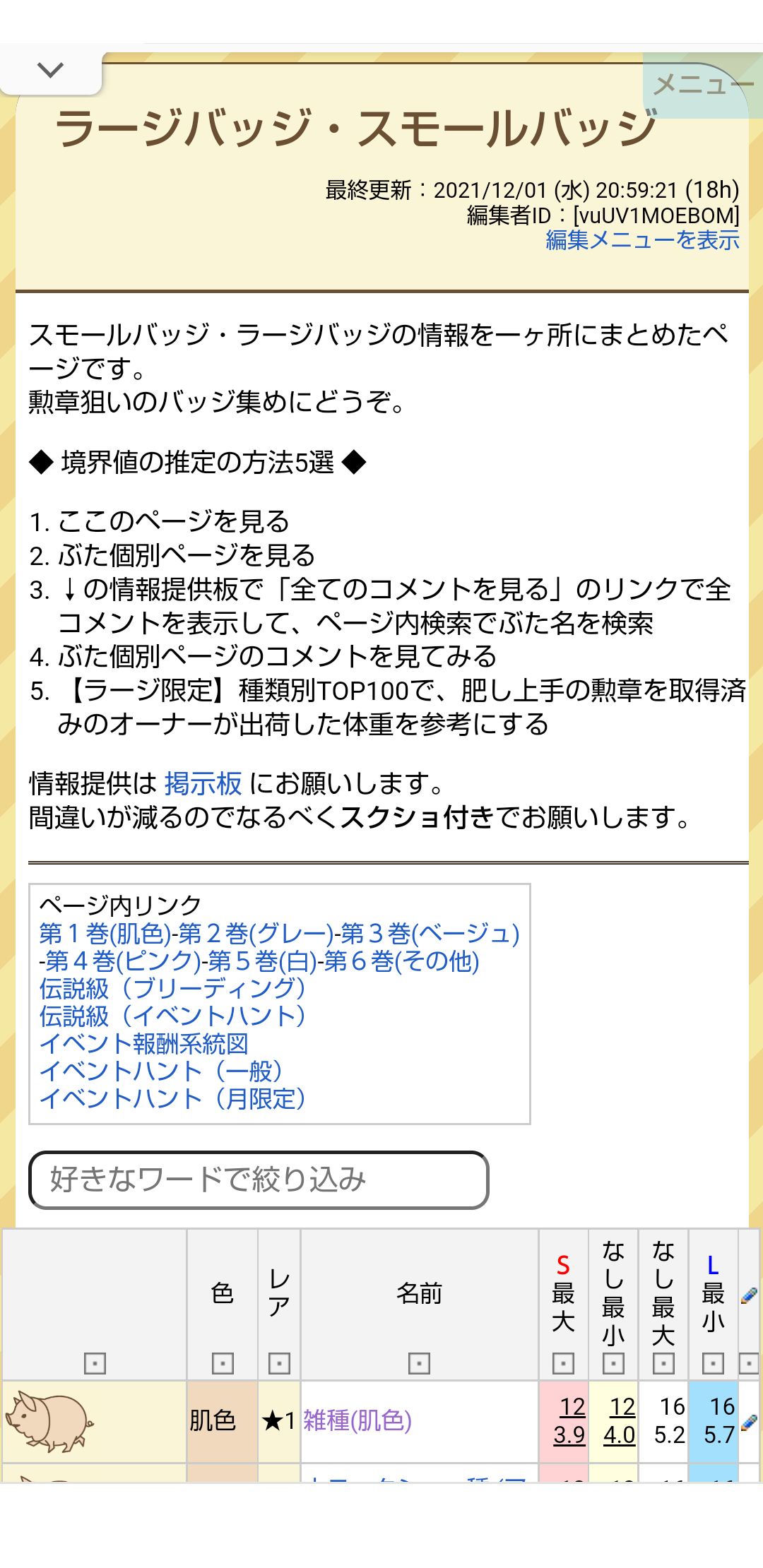Open イベント報酬系統図 link
The height and width of the screenshot is (1568, 763).
(x=144, y=1044)
